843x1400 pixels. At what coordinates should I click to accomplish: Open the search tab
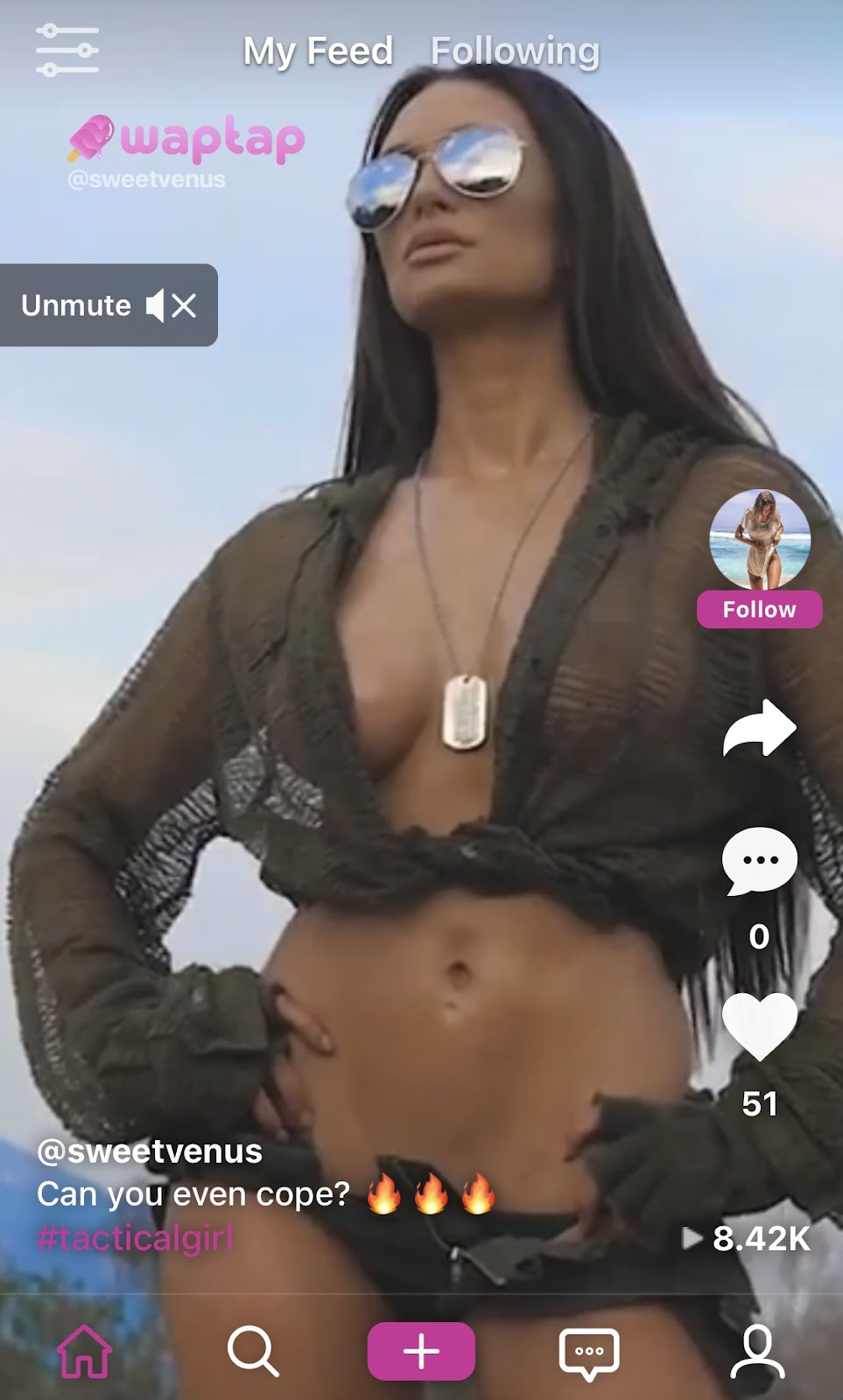[253, 1351]
